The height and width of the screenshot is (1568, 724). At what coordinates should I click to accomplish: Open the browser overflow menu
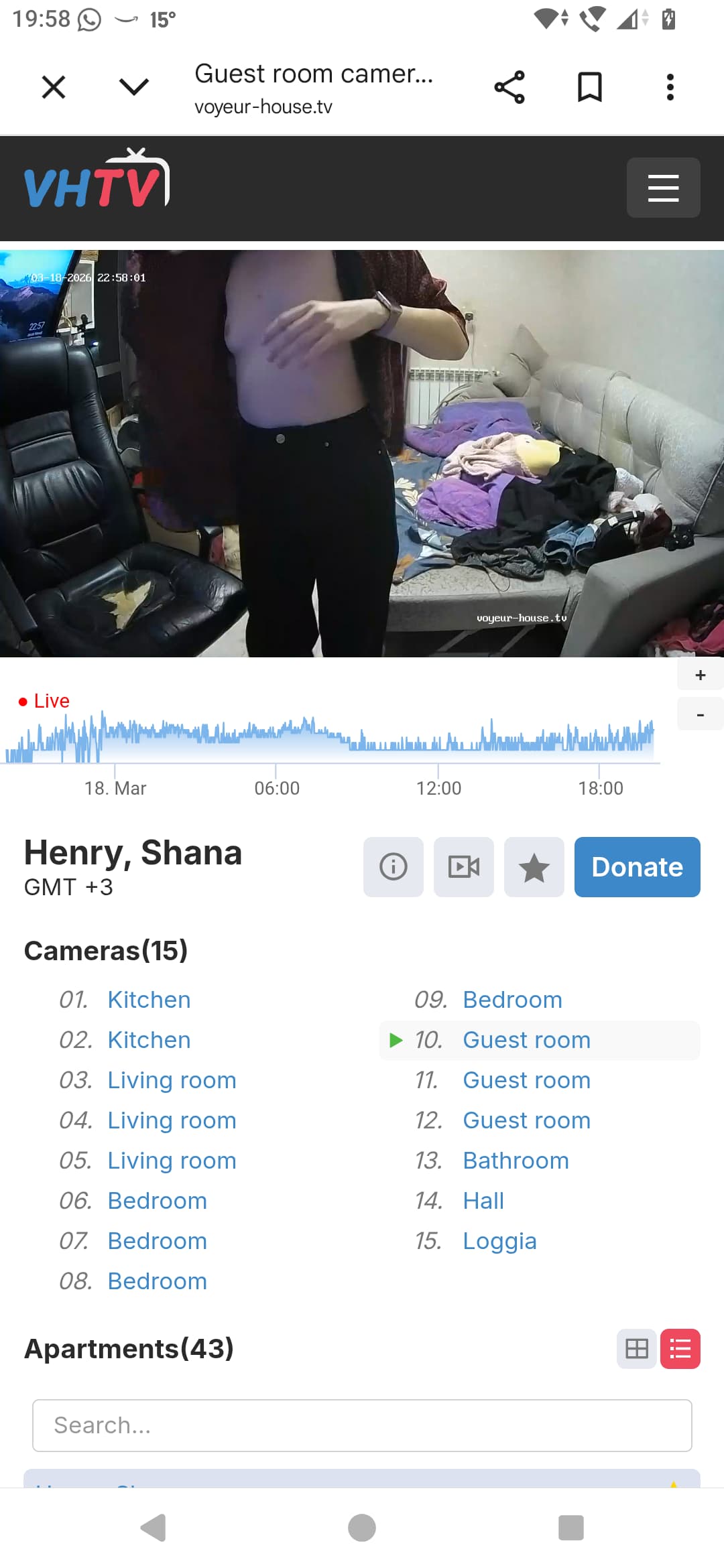(x=670, y=87)
